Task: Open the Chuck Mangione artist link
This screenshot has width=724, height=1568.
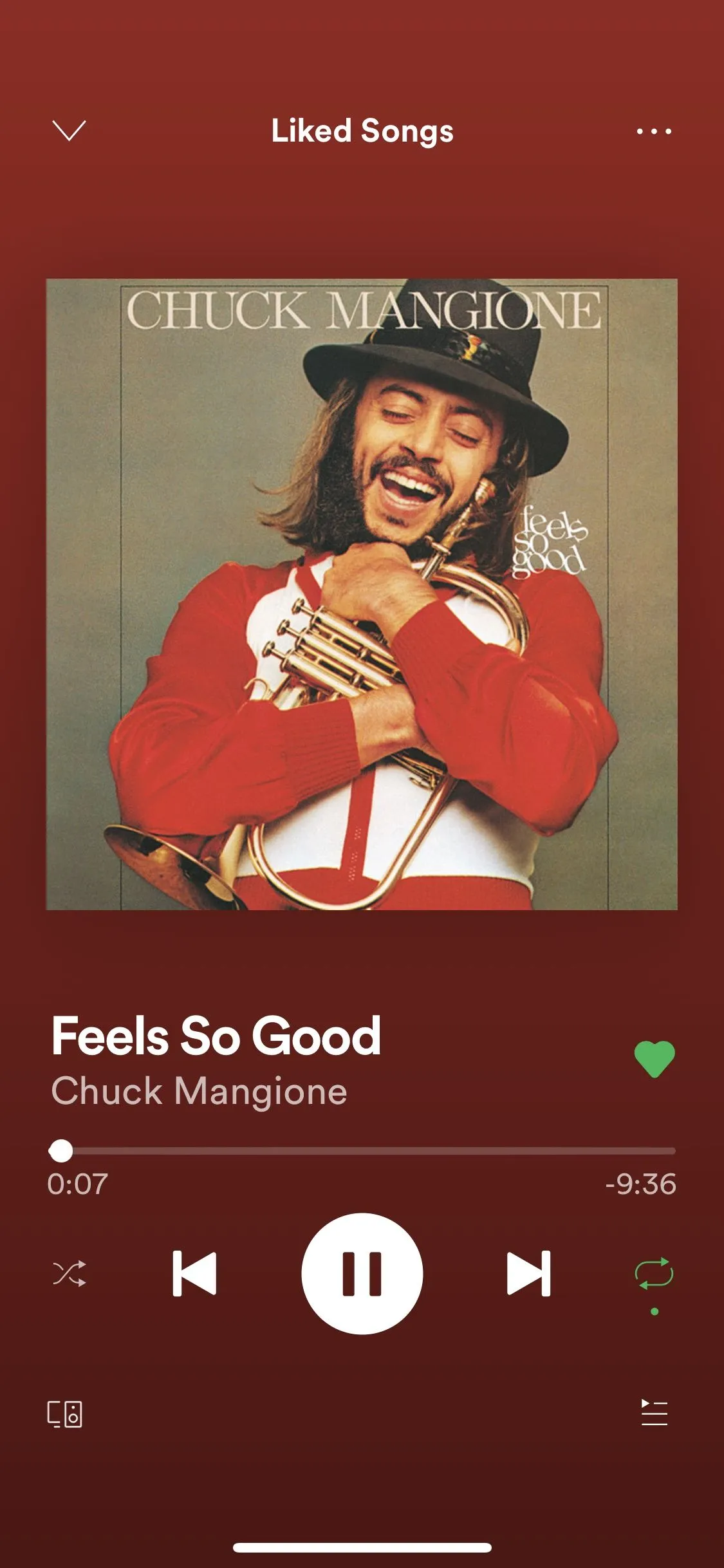Action: pos(199,1091)
